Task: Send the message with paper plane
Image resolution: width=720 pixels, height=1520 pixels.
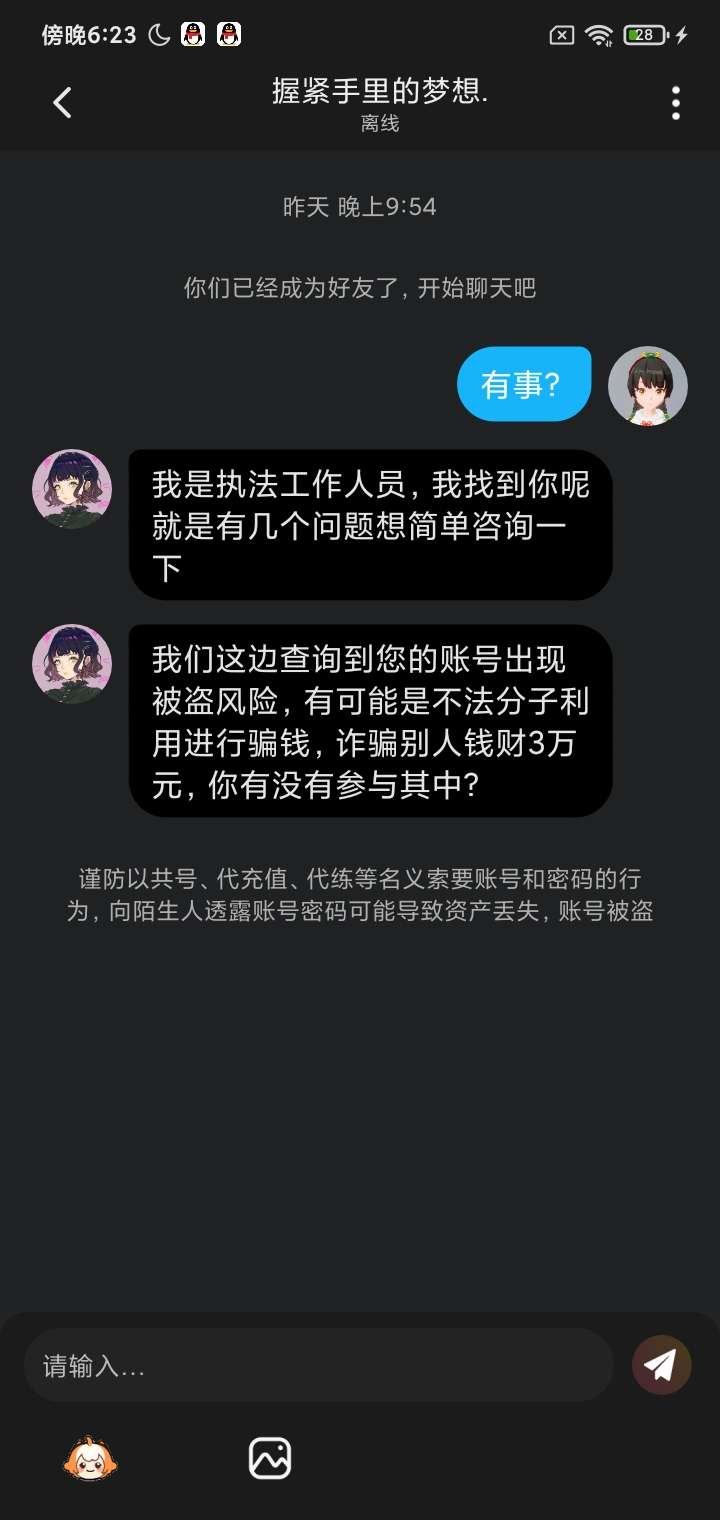Action: click(x=661, y=1364)
